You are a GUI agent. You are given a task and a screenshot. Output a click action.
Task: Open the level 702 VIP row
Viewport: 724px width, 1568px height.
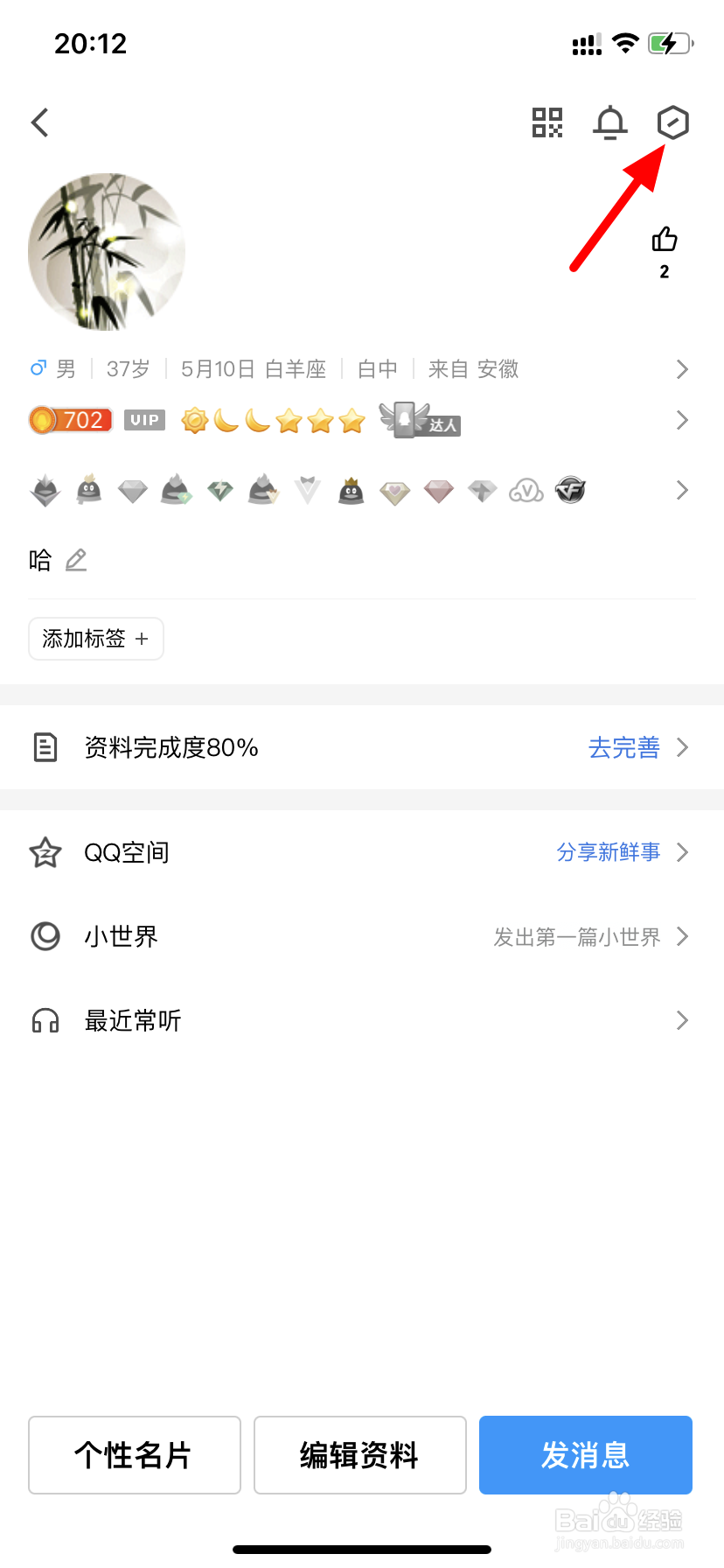(362, 420)
